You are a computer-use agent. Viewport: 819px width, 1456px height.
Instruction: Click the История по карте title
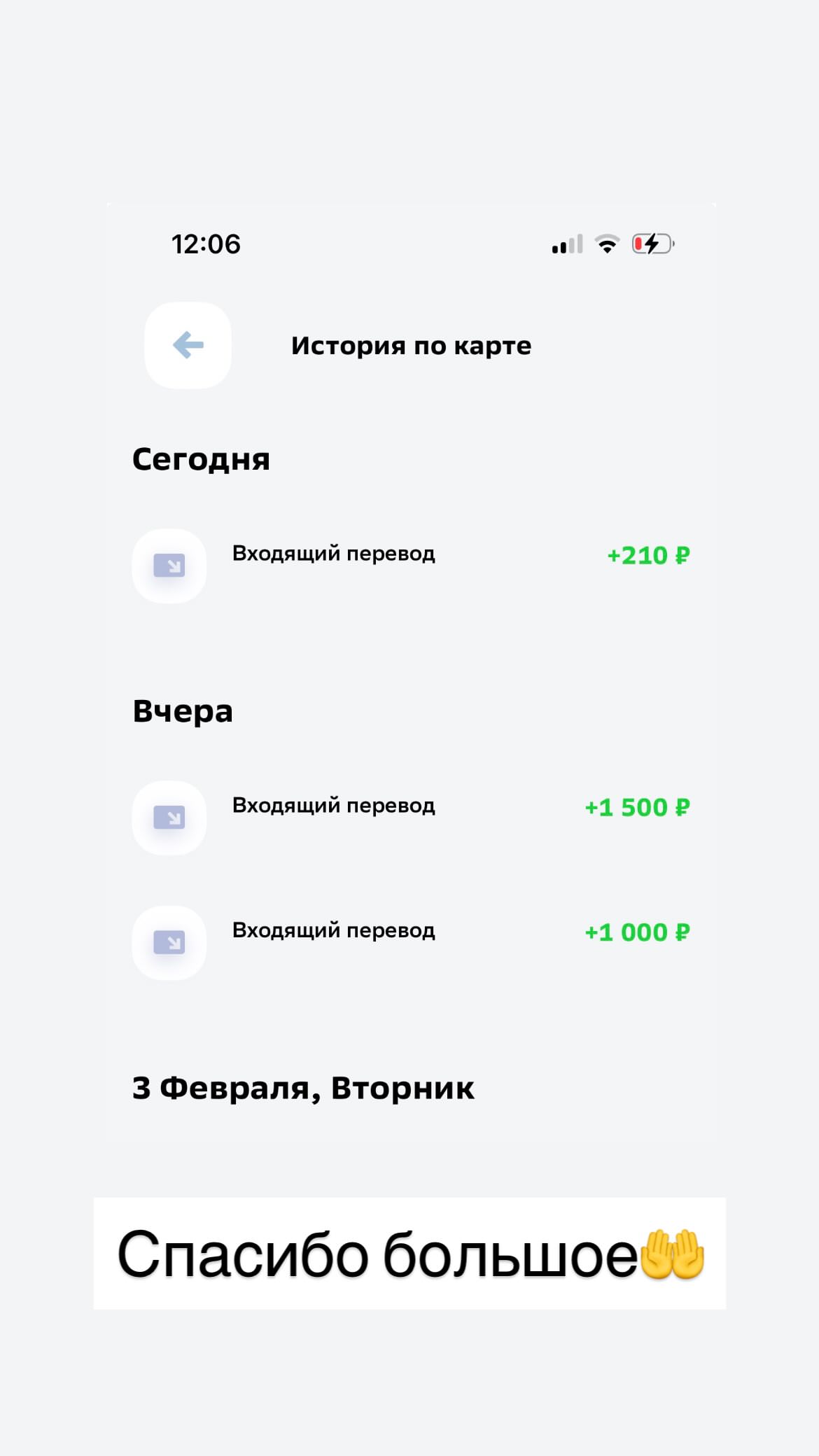412,344
